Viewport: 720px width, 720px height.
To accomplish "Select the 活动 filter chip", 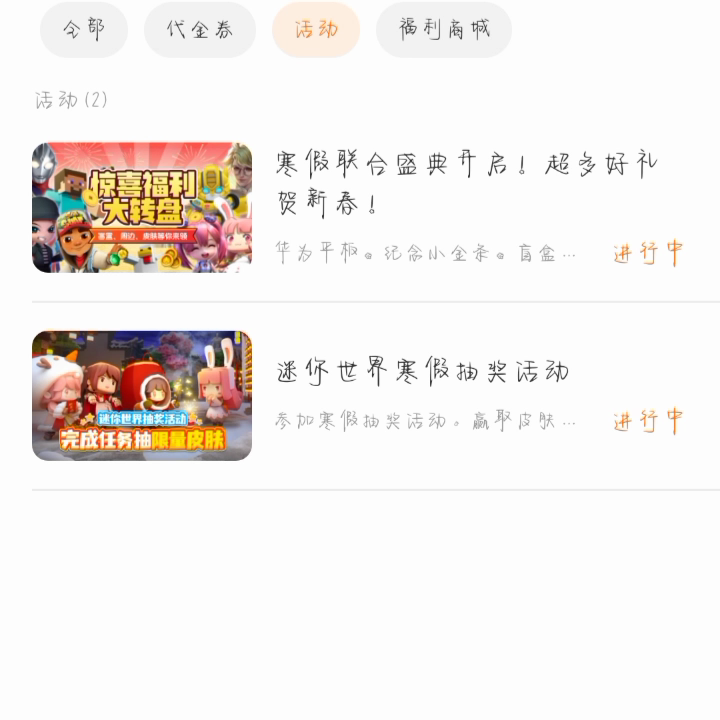I will click(316, 29).
